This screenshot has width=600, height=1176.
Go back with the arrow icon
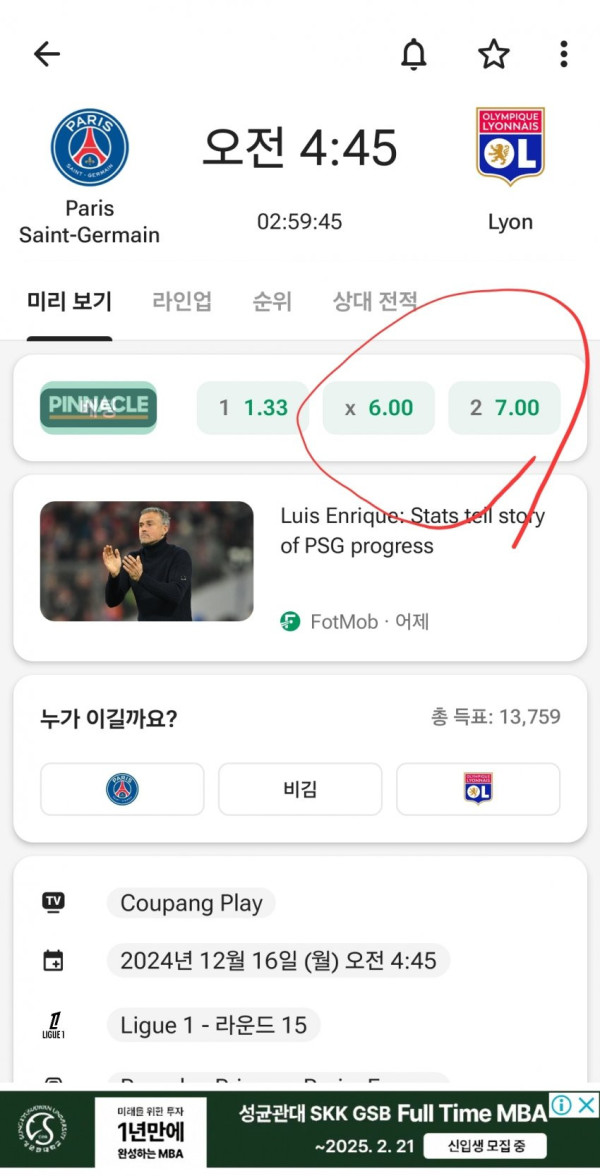point(47,54)
